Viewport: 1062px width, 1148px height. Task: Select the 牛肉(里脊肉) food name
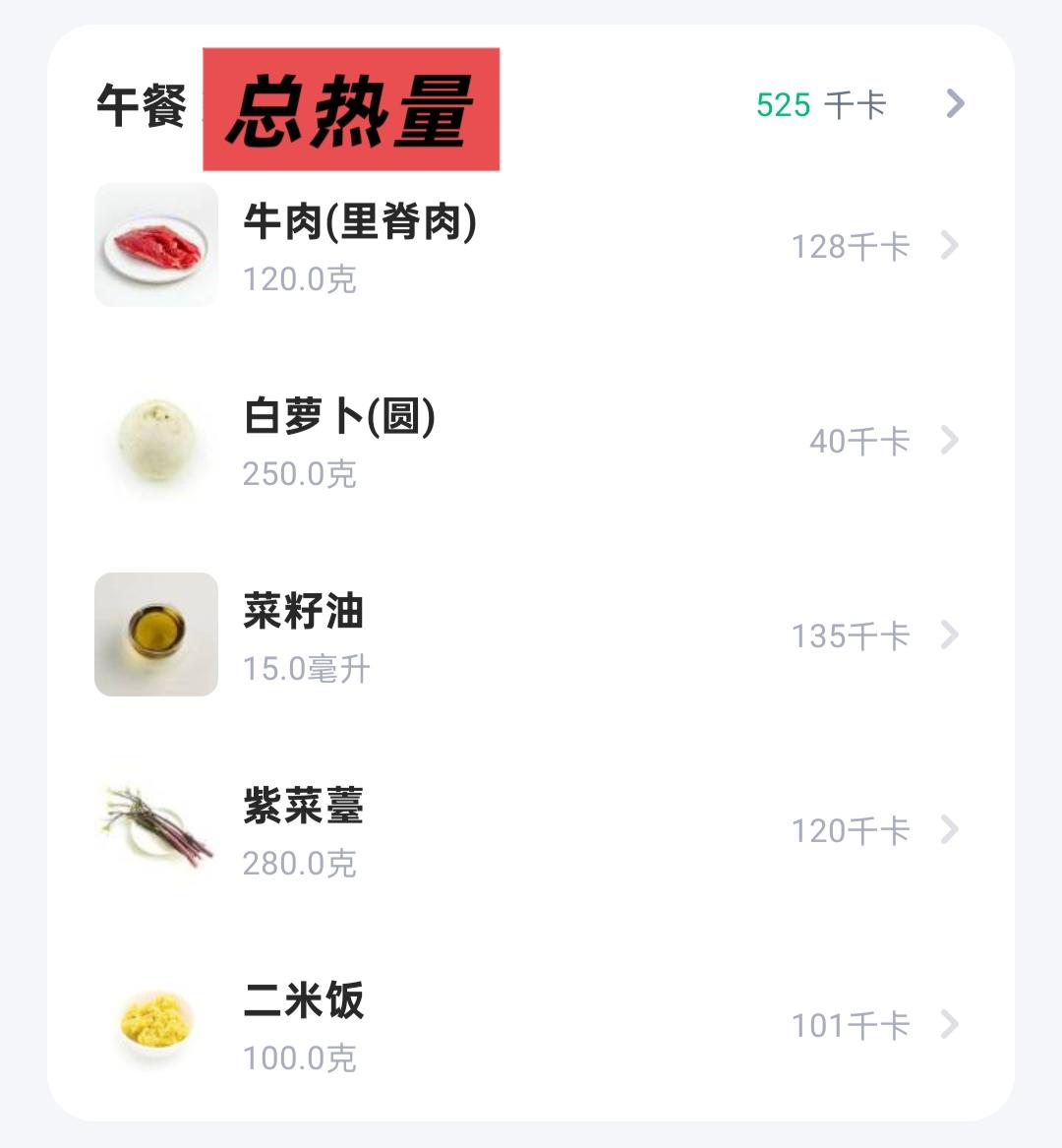[360, 221]
